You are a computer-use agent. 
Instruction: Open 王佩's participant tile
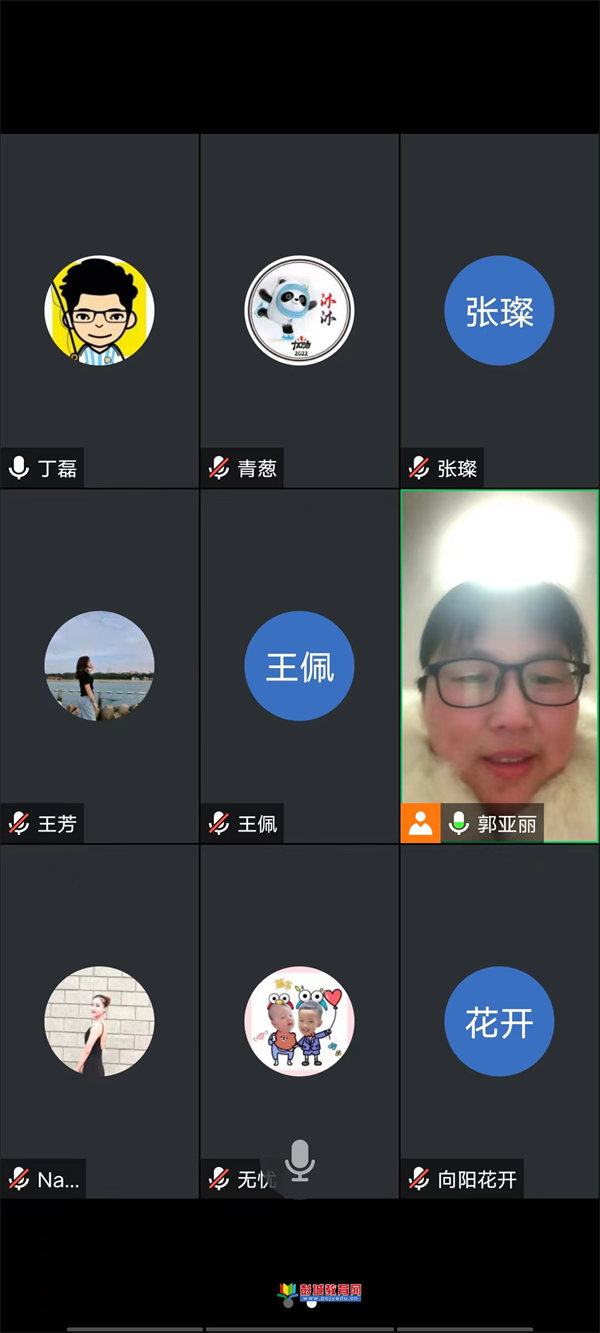pyautogui.click(x=299, y=666)
